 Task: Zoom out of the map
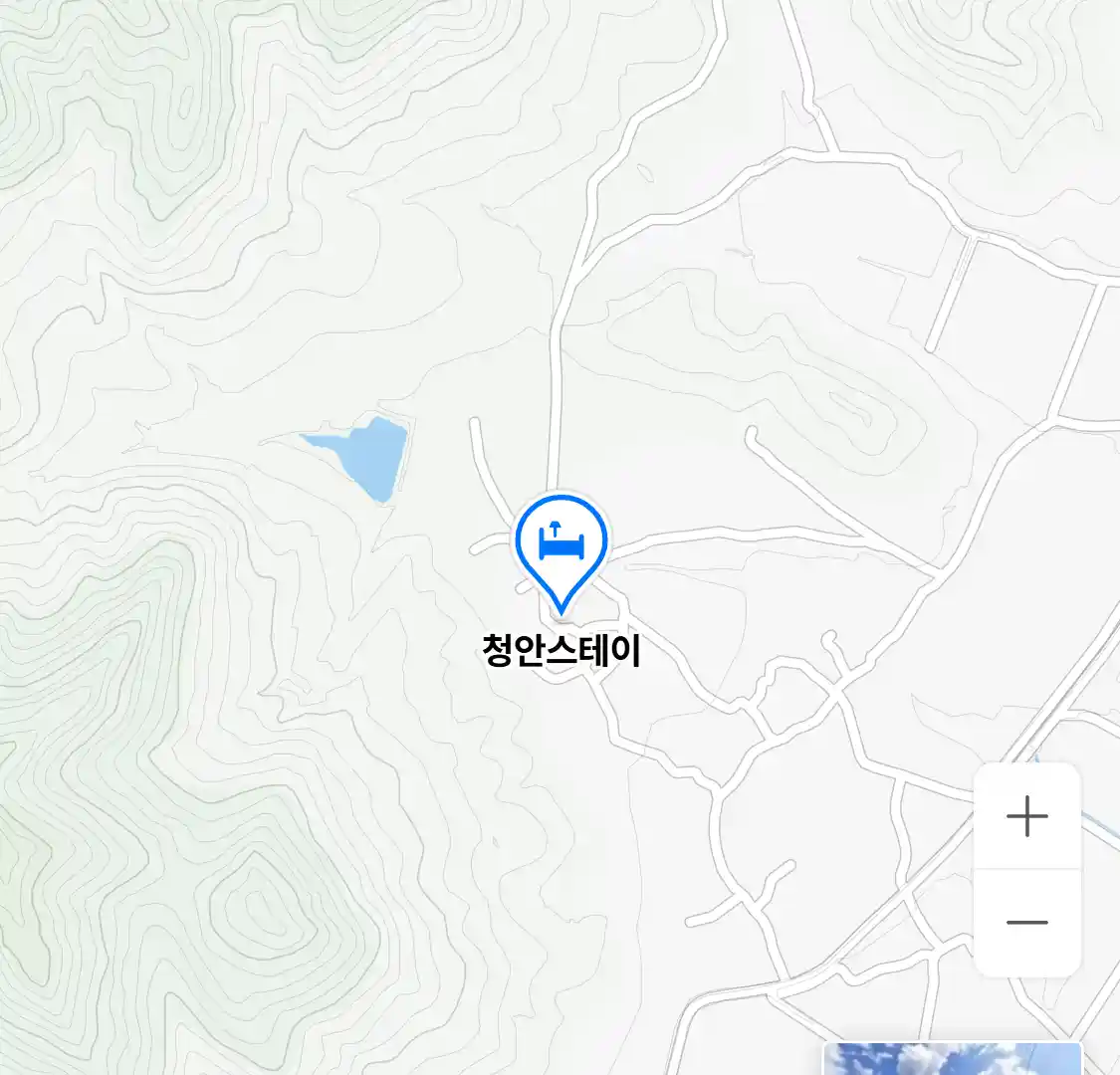1026,923
